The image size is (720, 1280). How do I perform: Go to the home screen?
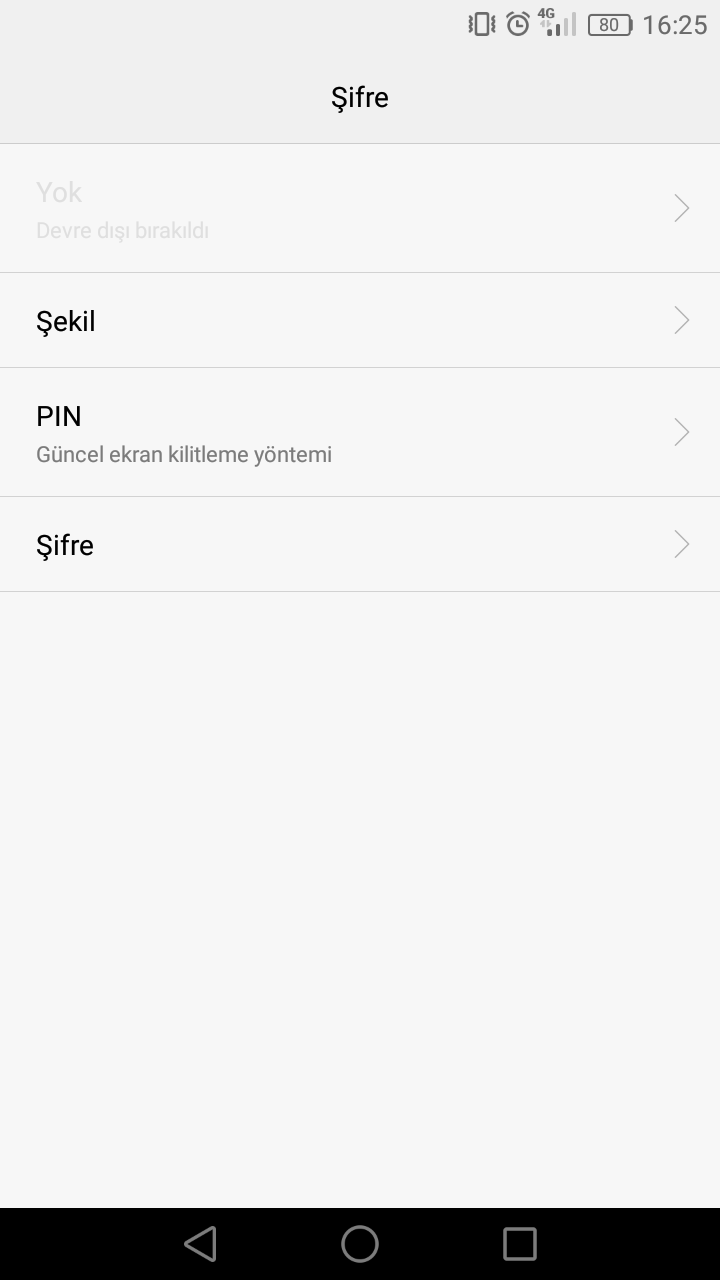[x=360, y=1244]
